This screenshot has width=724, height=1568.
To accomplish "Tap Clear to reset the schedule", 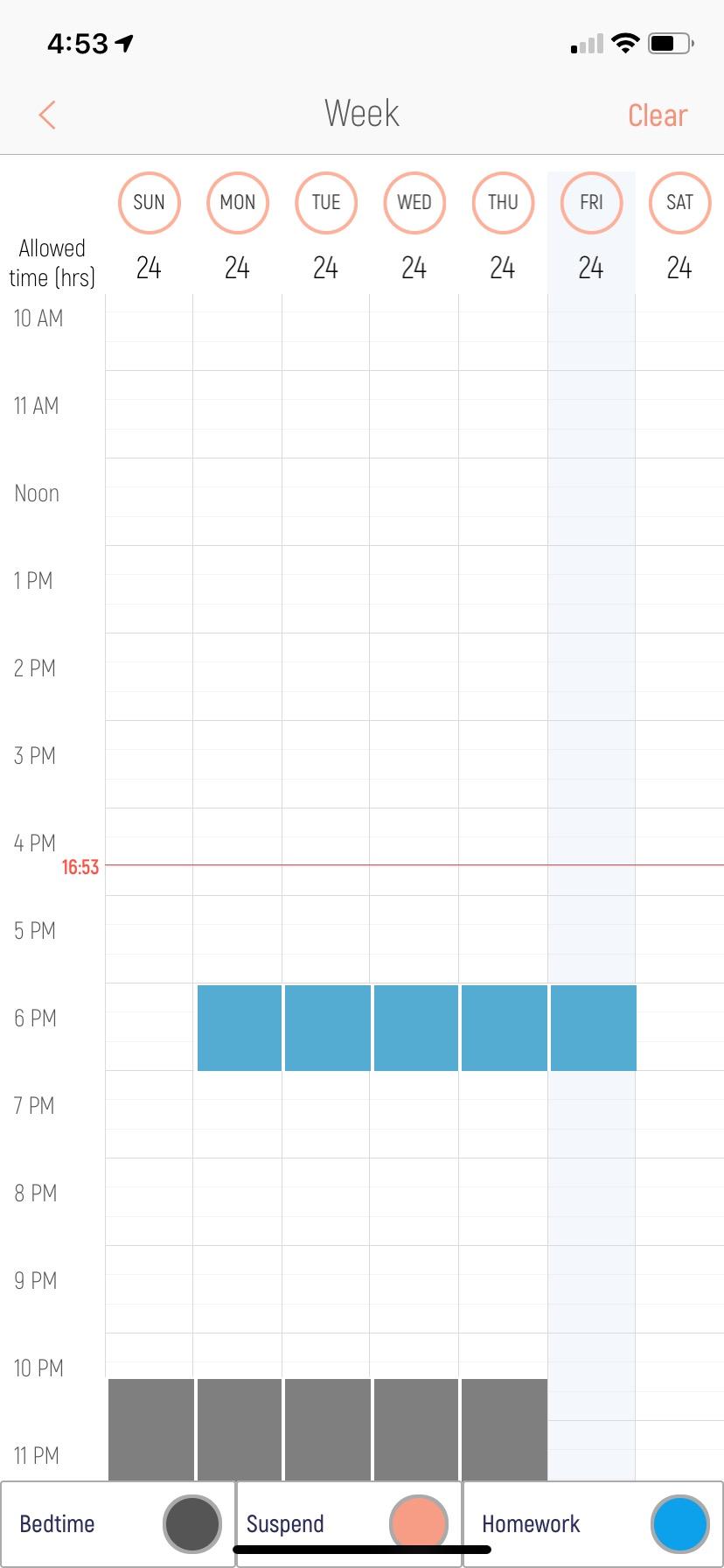I will pos(658,115).
